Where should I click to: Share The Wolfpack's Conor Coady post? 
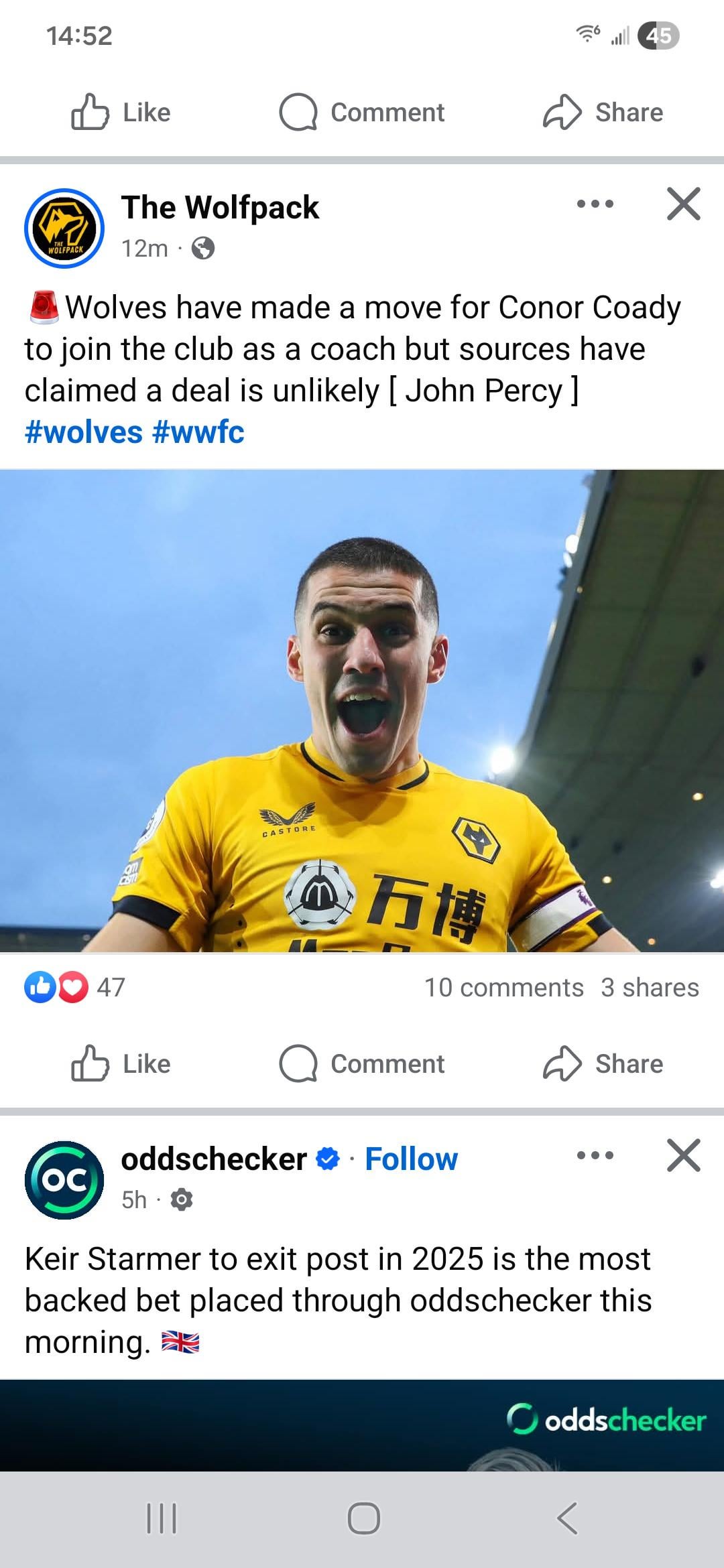pos(603,1063)
